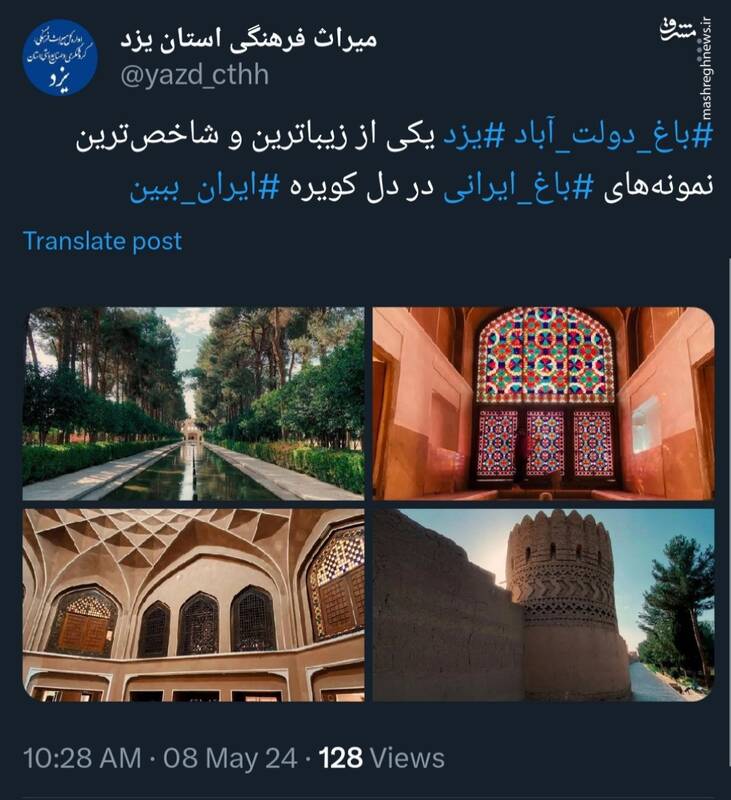The width and height of the screenshot is (731, 800).
Task: Open the garden water channel photo
Action: pyautogui.click(x=193, y=404)
